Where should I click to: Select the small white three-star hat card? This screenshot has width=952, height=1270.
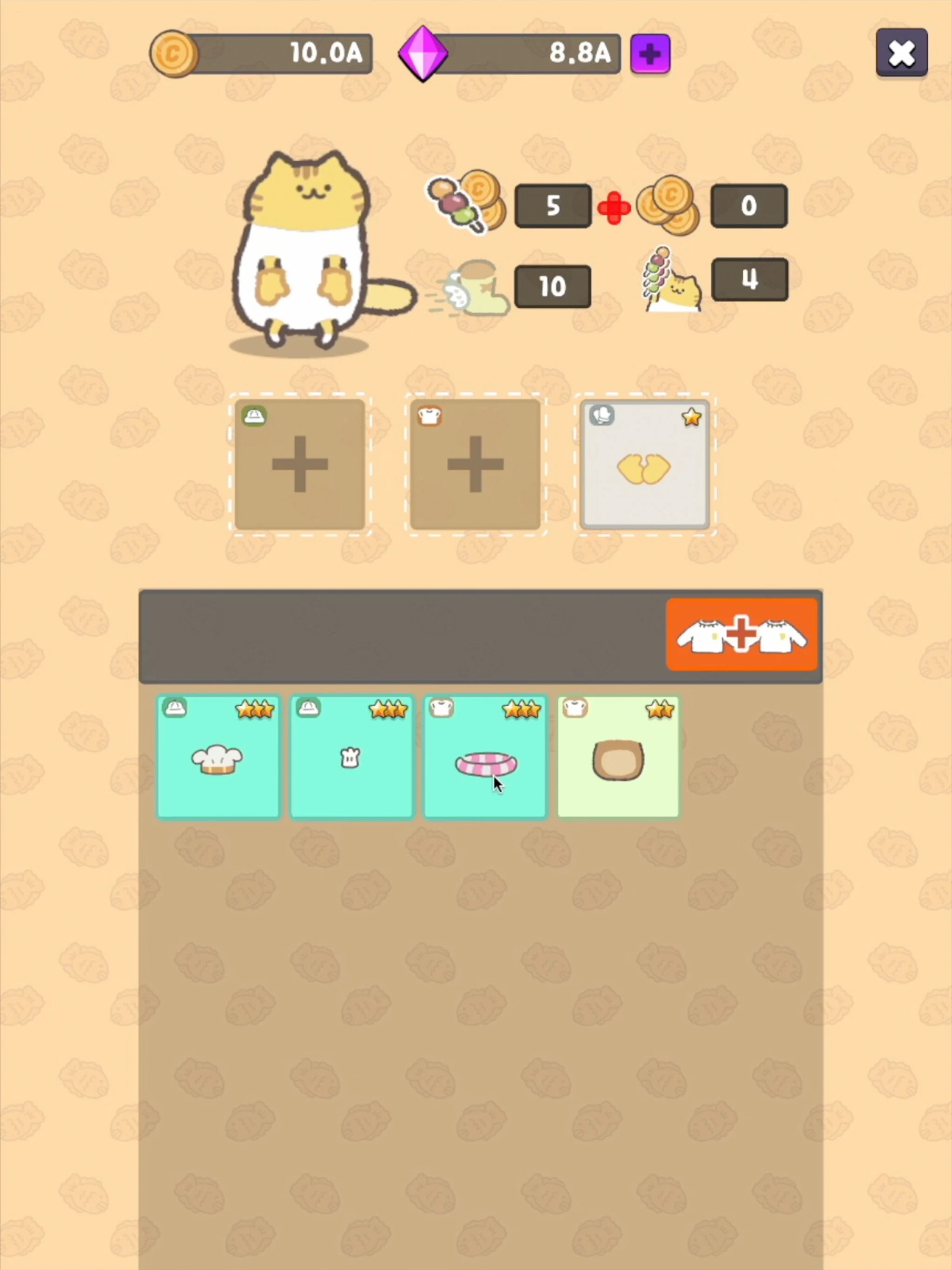(351, 757)
